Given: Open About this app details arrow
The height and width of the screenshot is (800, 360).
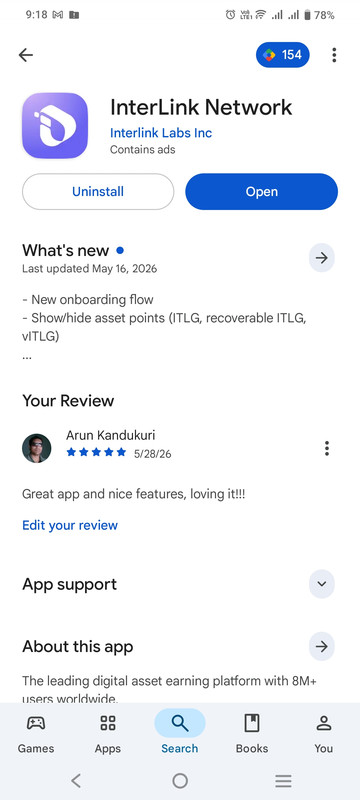Looking at the screenshot, I should pyautogui.click(x=322, y=646).
